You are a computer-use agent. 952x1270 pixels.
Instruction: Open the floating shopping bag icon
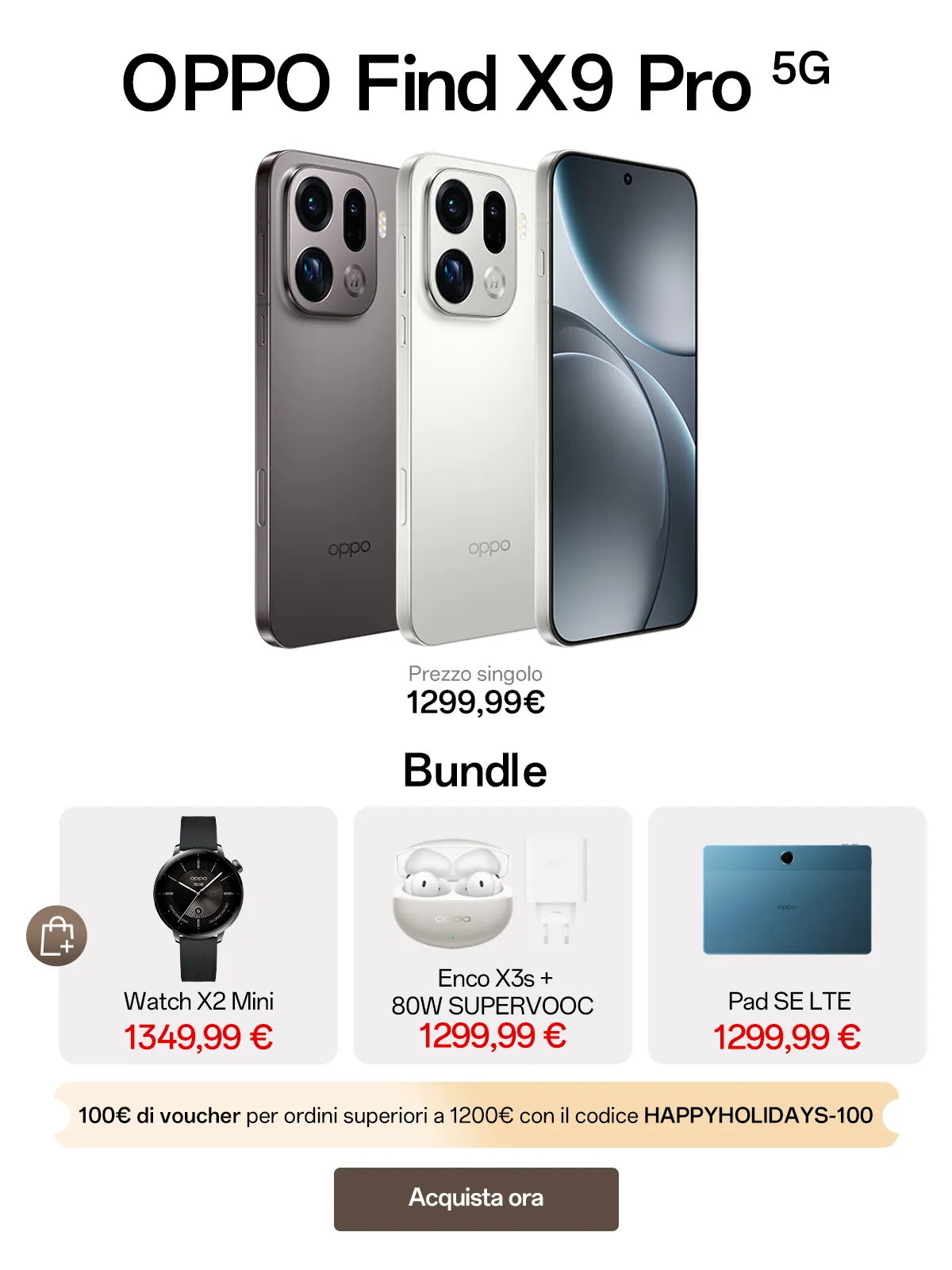(56, 935)
